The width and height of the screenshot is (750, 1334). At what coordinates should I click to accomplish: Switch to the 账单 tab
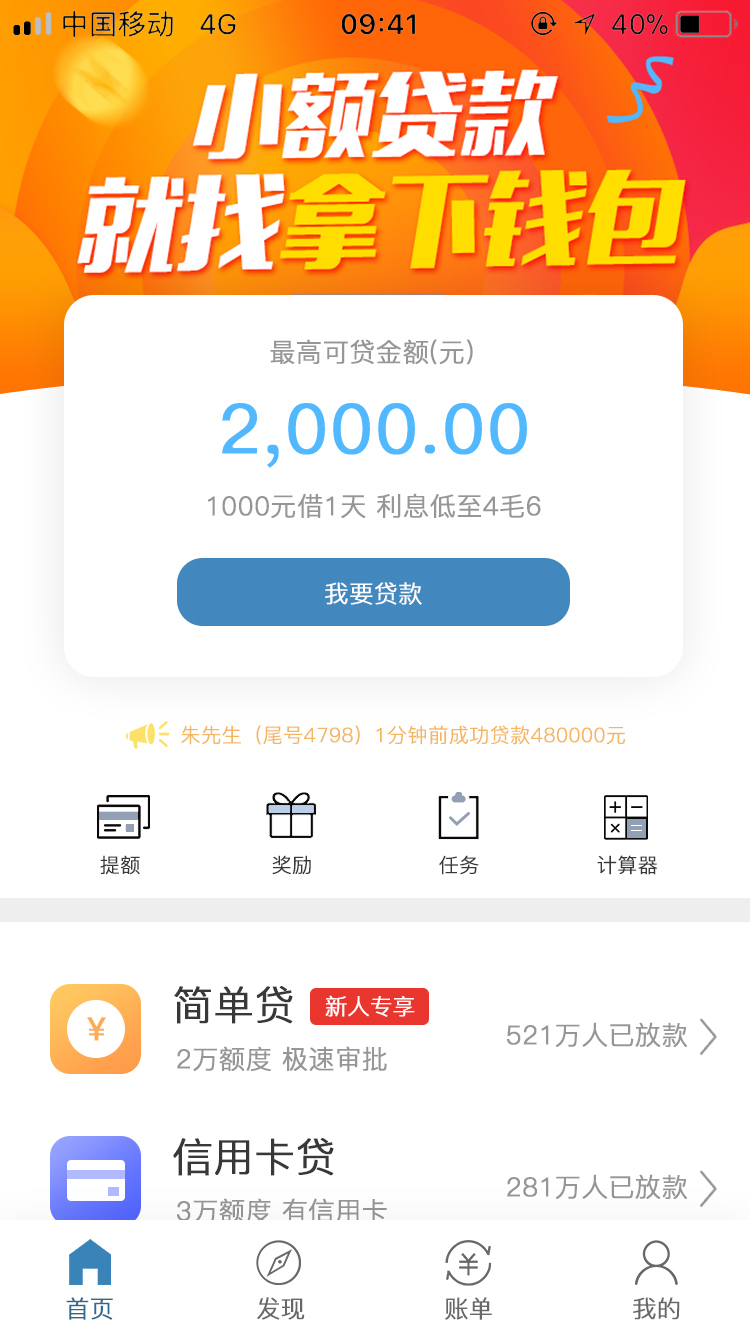[468, 1280]
